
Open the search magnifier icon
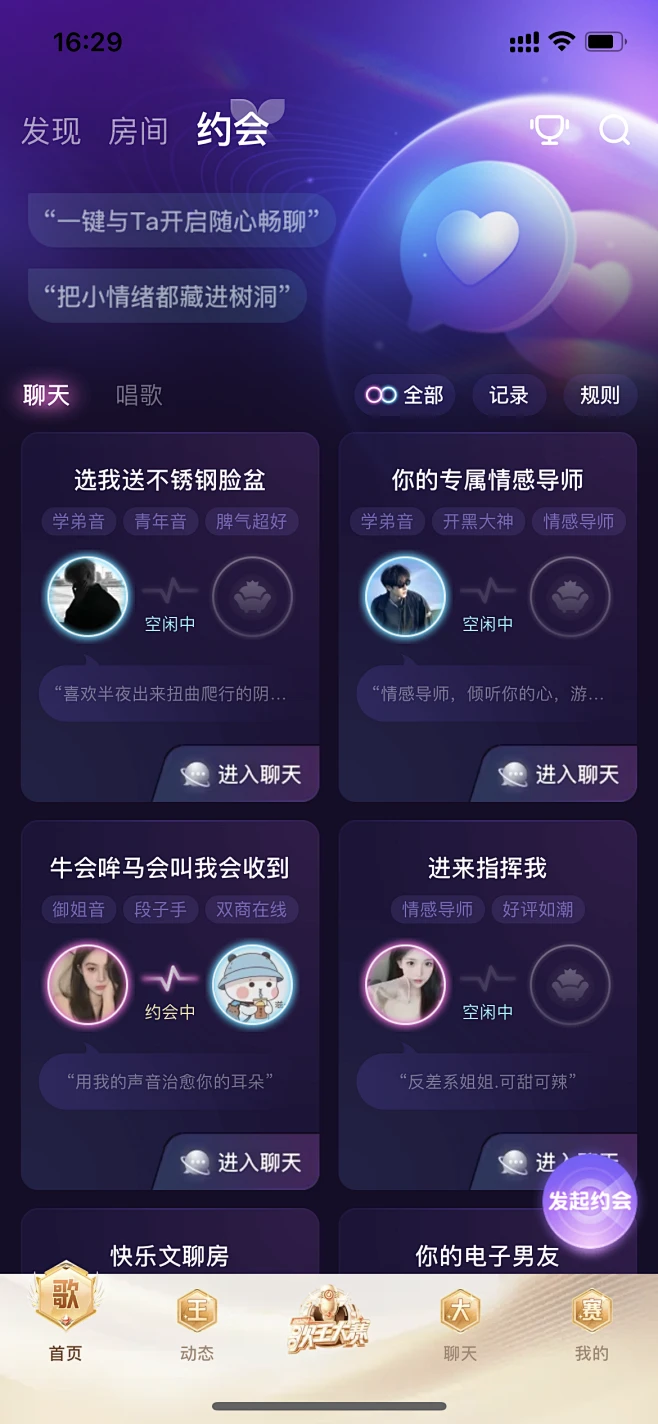pyautogui.click(x=614, y=130)
